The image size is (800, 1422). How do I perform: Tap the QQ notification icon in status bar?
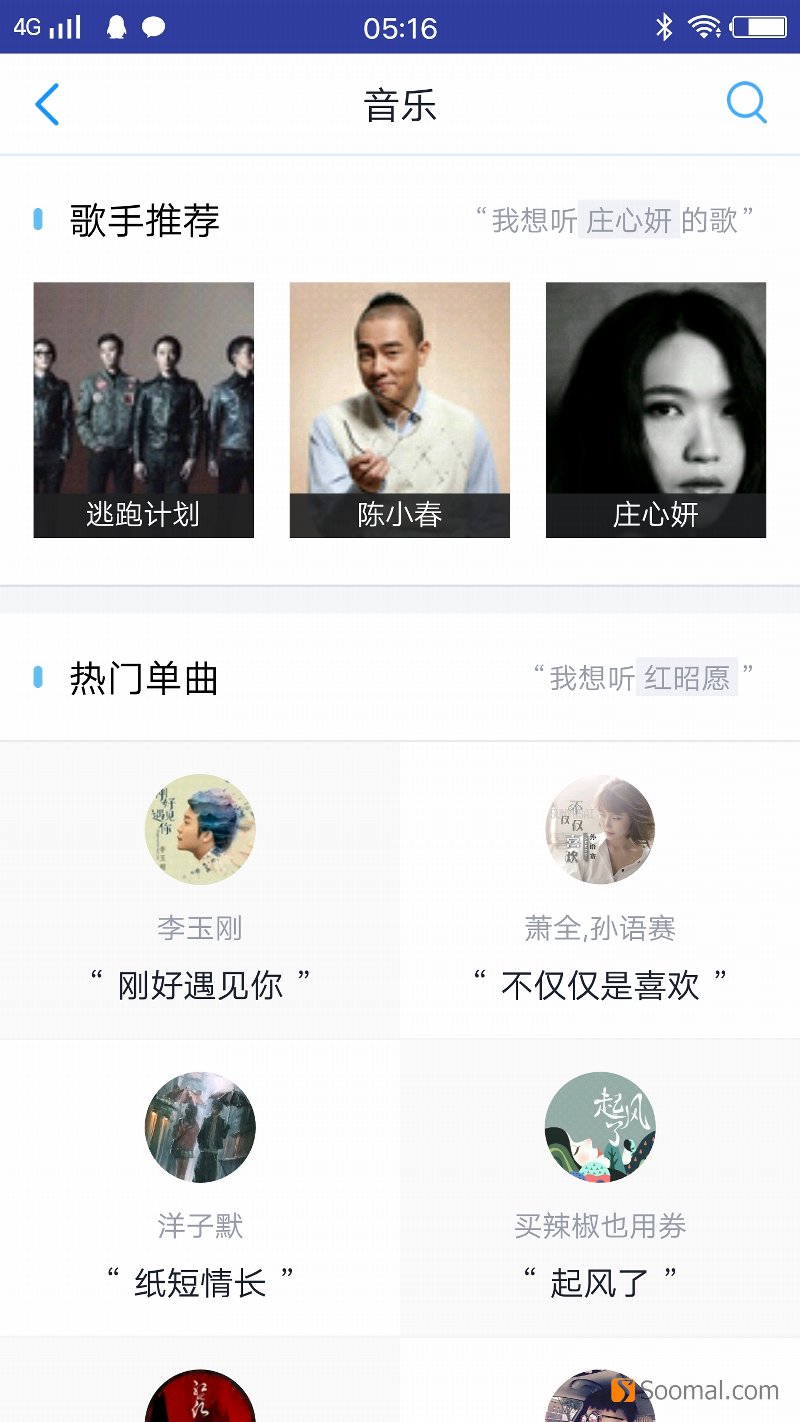(x=115, y=25)
